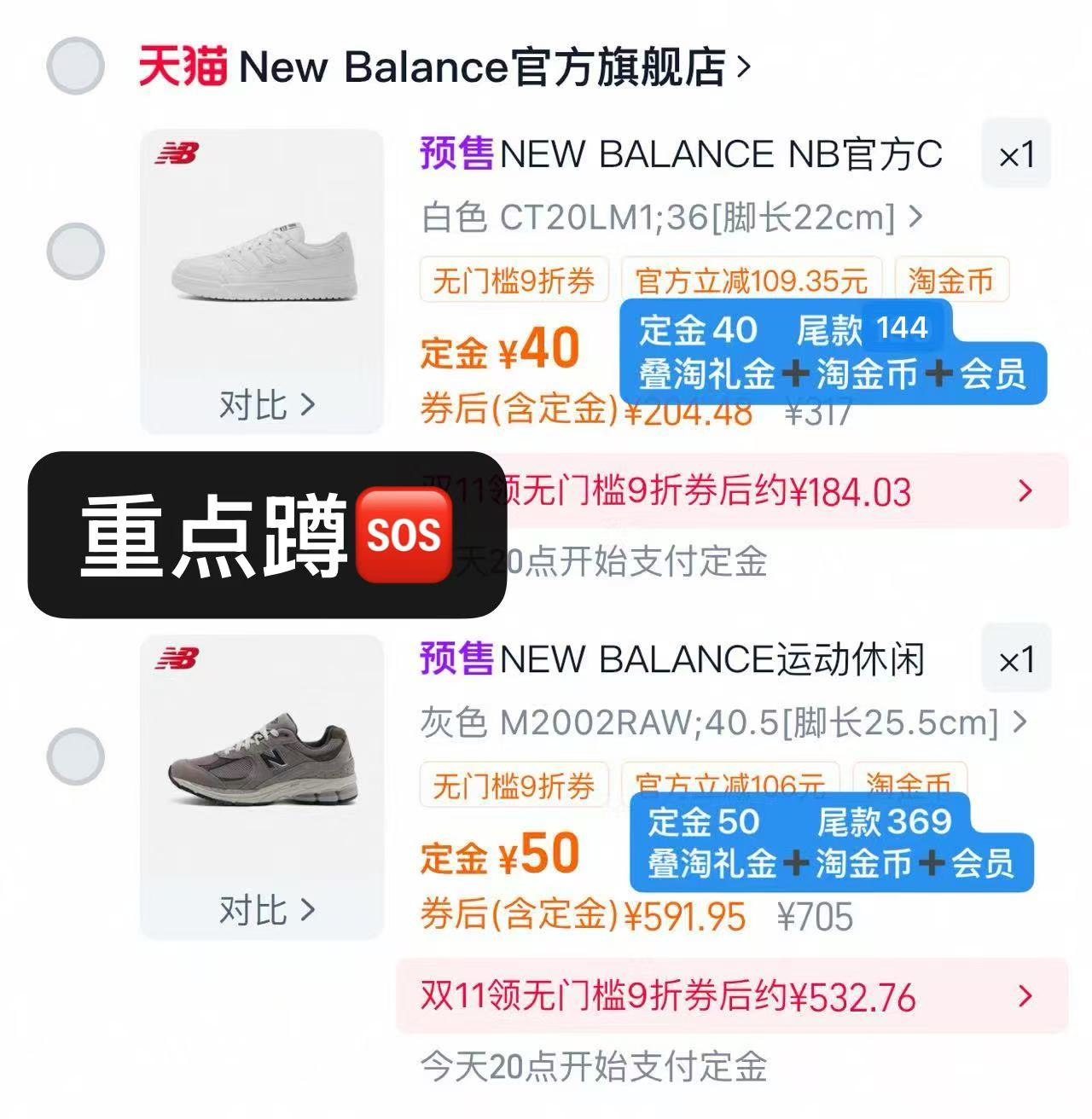Adjust quantity ×1 for grey M2002RAW

tap(1015, 659)
